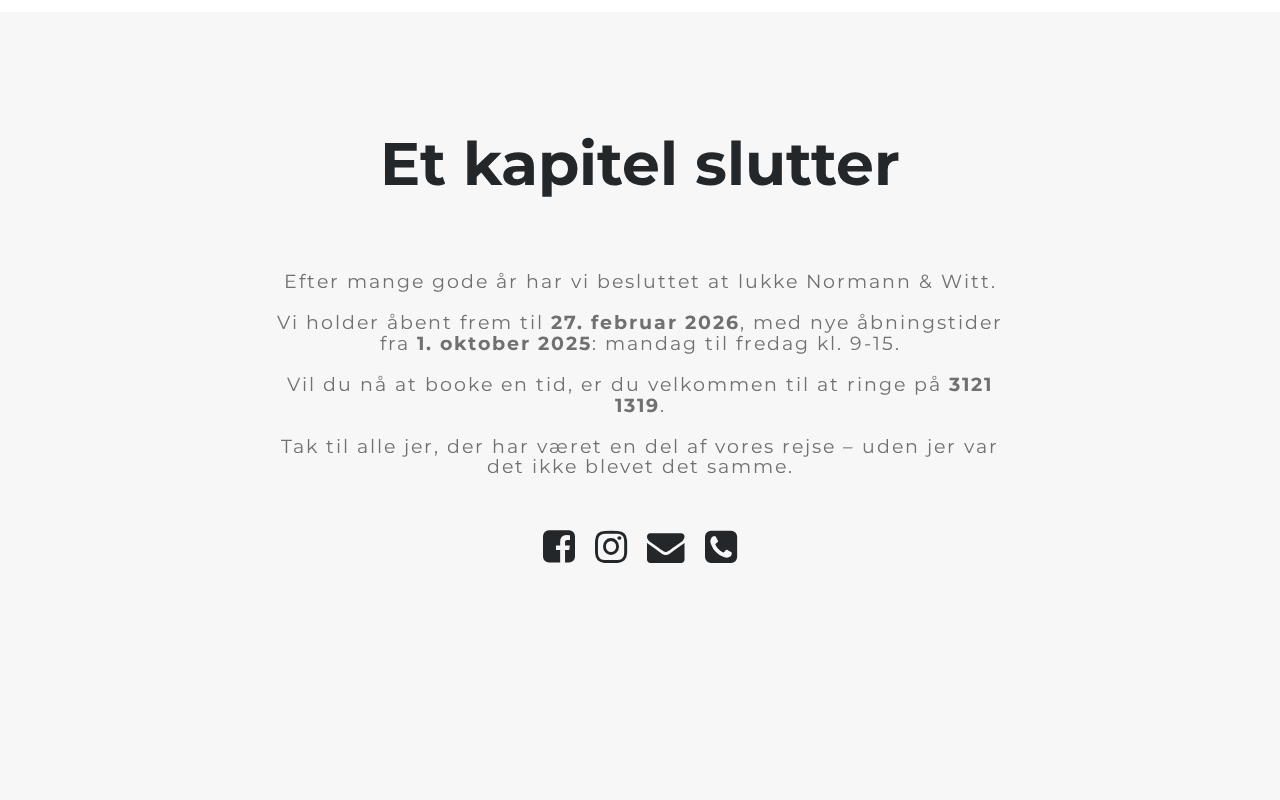Viewport: 1280px width, 800px height.
Task: Send an email via envelope icon
Action: tap(665, 547)
